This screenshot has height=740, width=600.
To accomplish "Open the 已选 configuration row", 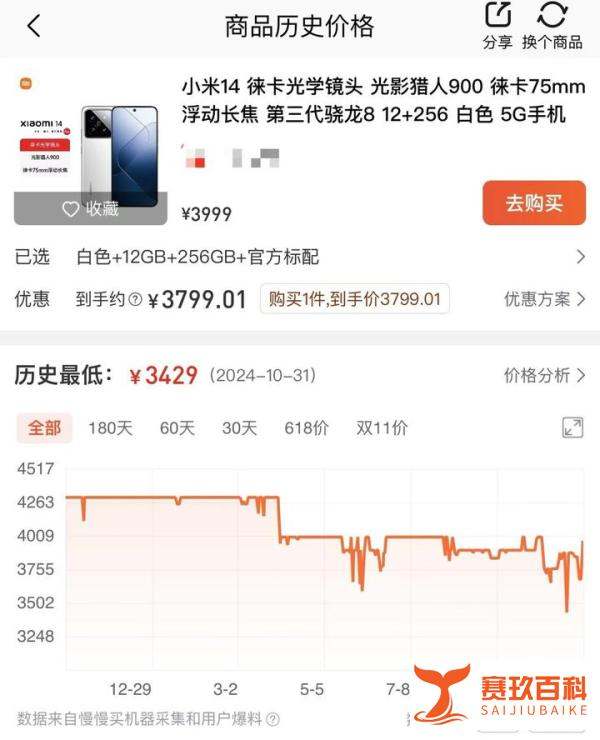I will (300, 257).
